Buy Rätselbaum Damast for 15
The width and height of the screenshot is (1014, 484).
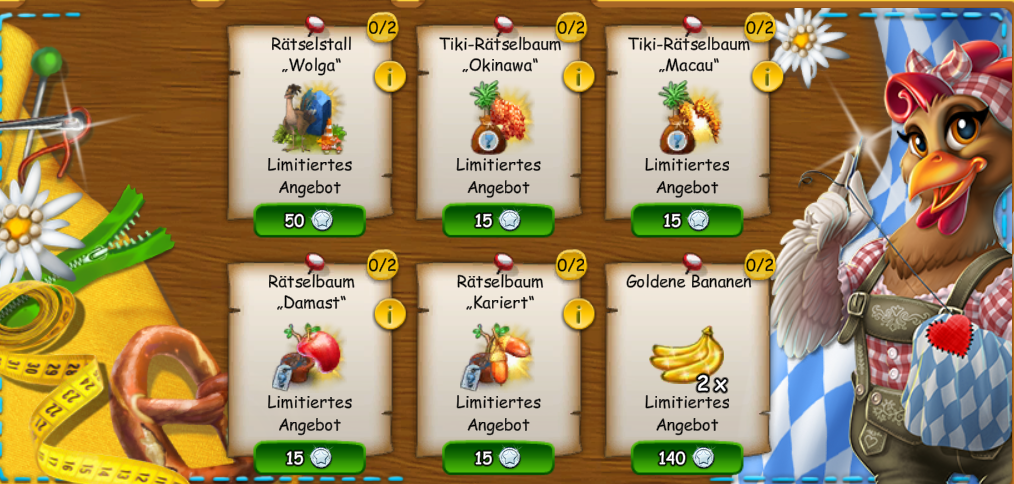(308, 458)
